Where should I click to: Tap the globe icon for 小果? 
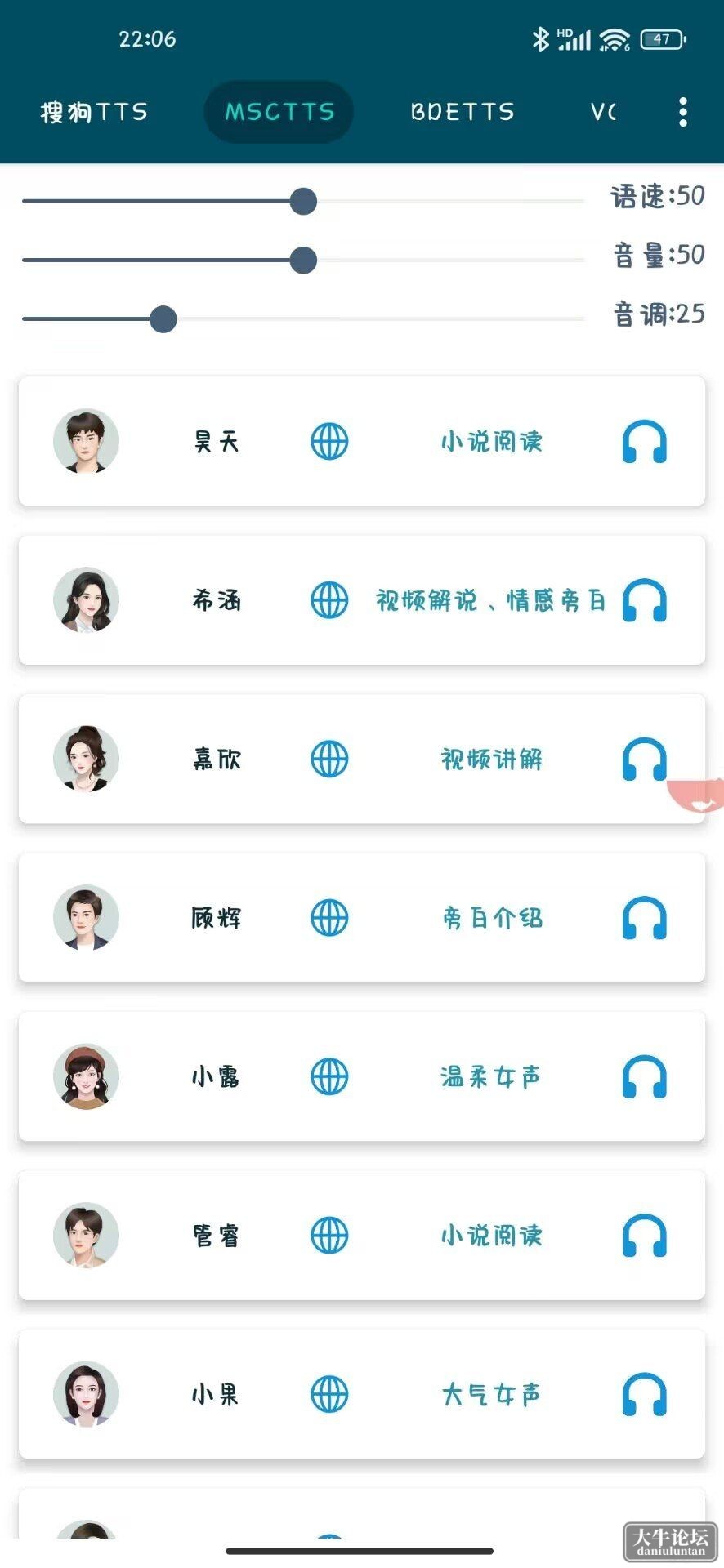(x=329, y=1394)
